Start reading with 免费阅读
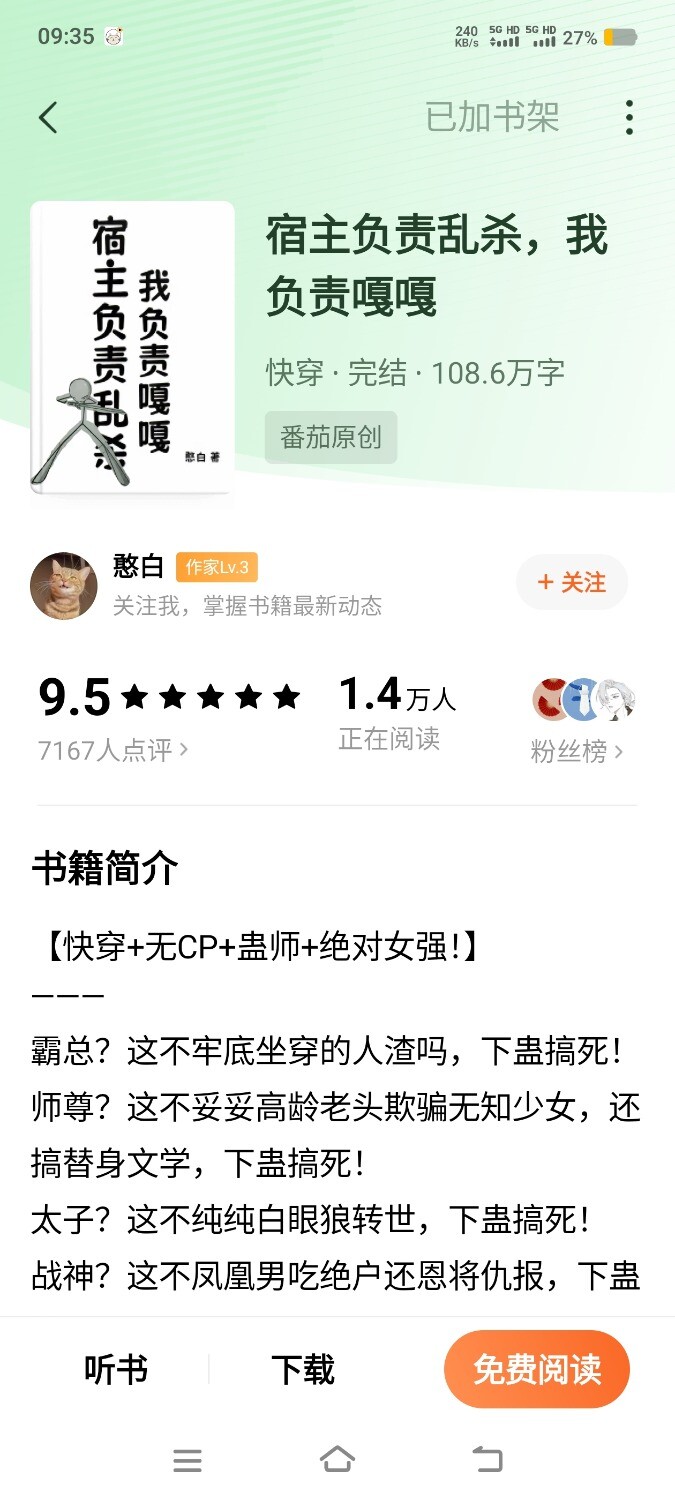The height and width of the screenshot is (1500, 675). pos(537,1369)
